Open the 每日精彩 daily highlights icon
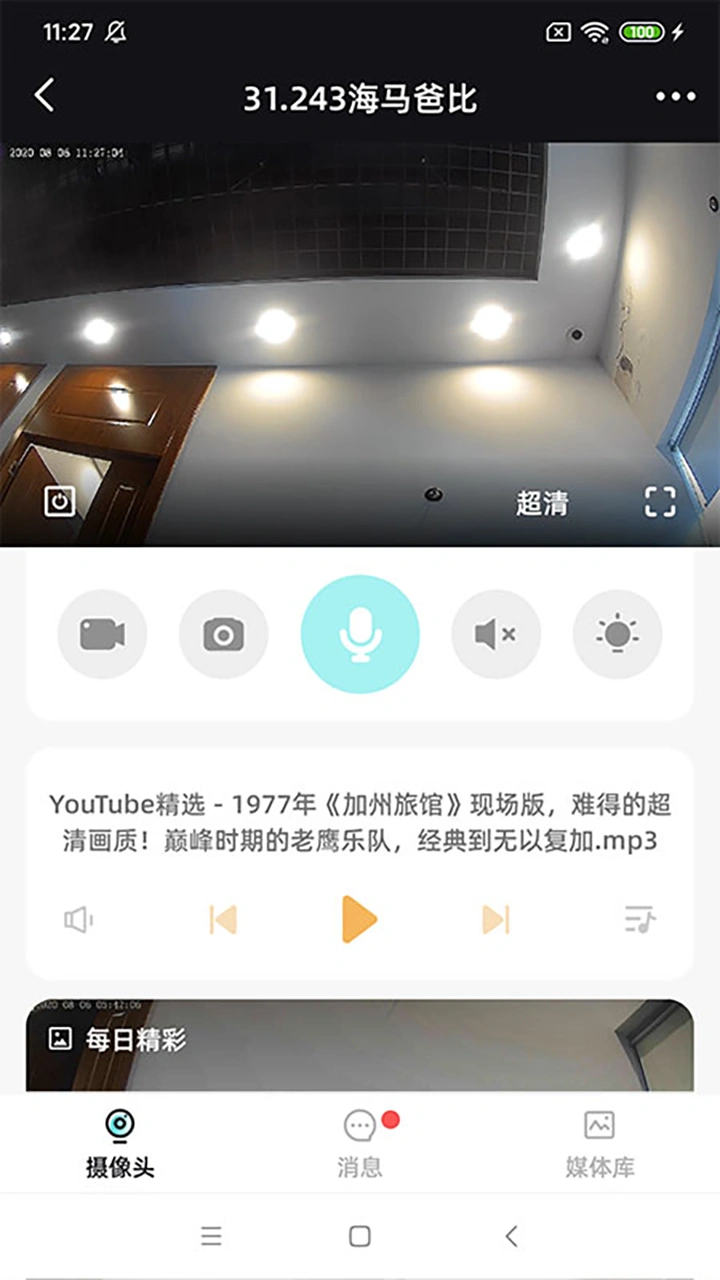The image size is (720, 1280). (x=58, y=1041)
